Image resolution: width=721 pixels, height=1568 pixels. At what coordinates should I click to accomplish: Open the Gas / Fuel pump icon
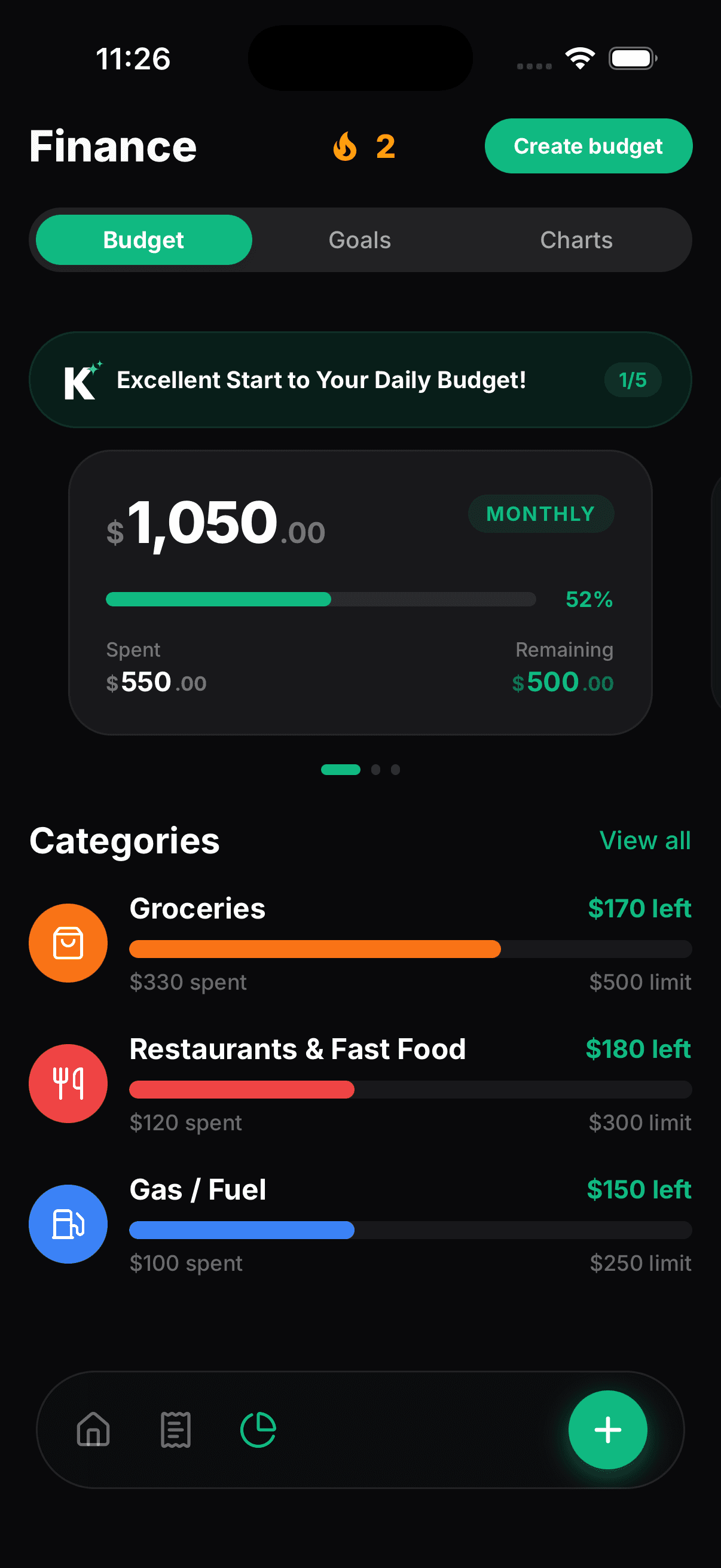tap(68, 1224)
